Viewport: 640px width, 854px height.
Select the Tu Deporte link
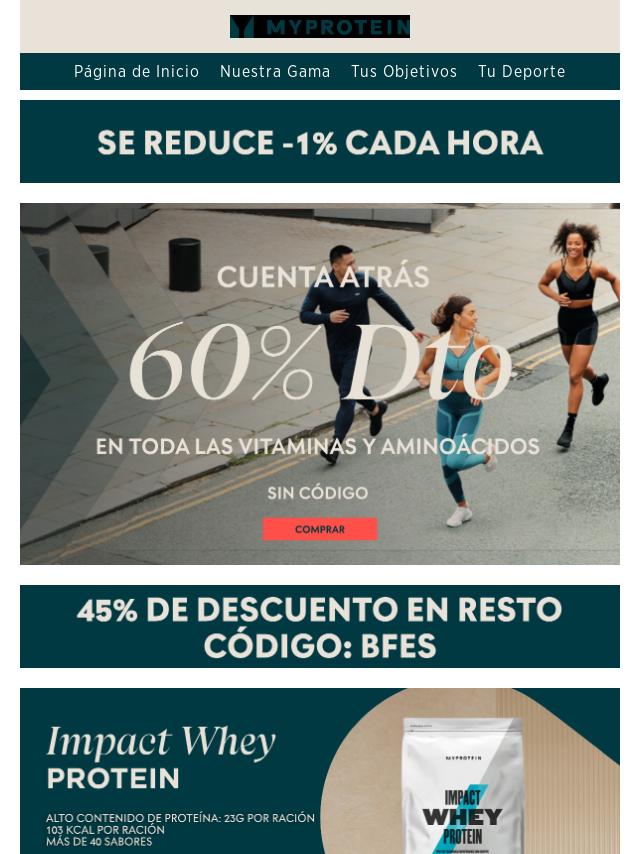[521, 72]
